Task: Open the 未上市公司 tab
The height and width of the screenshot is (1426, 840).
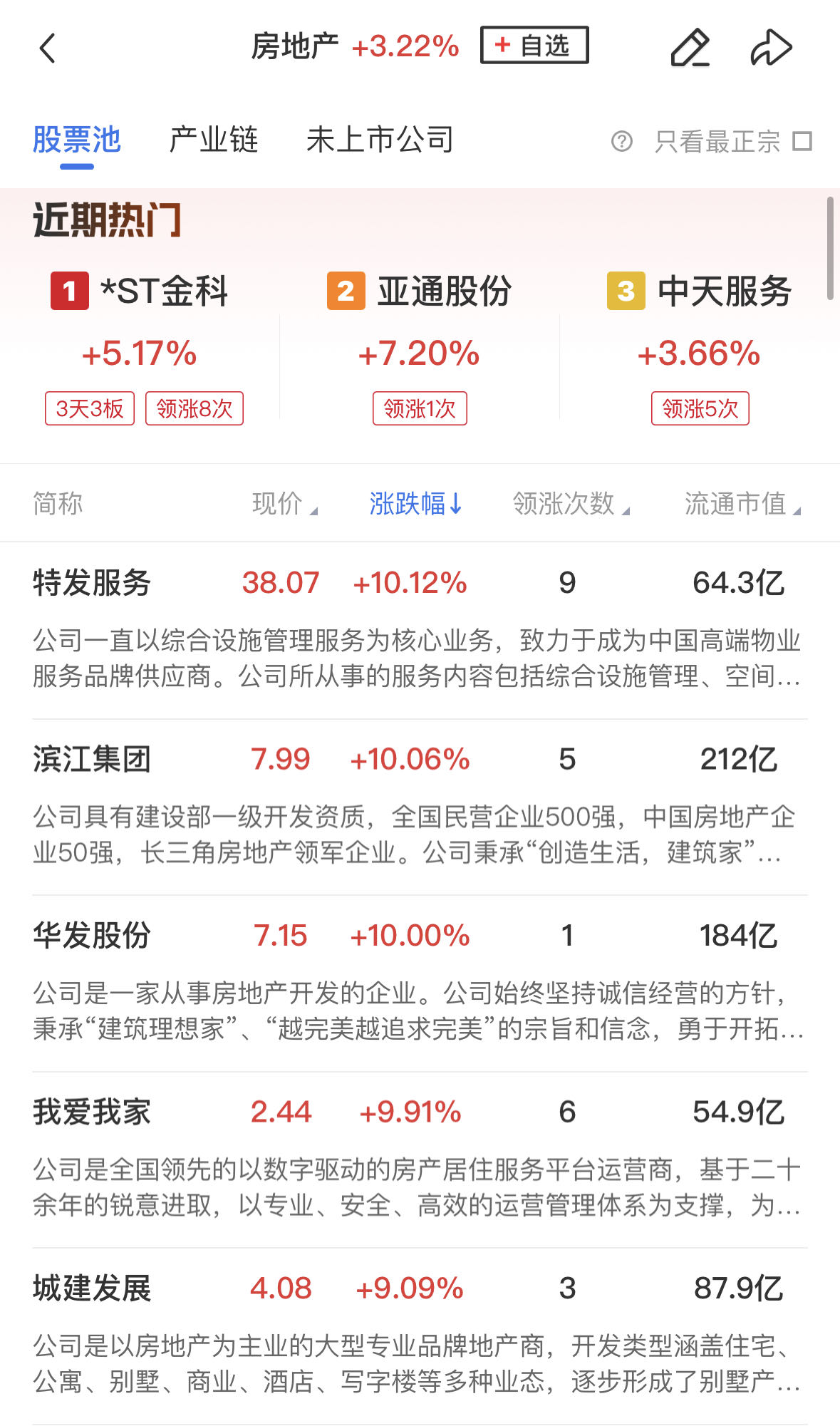Action: 380,140
